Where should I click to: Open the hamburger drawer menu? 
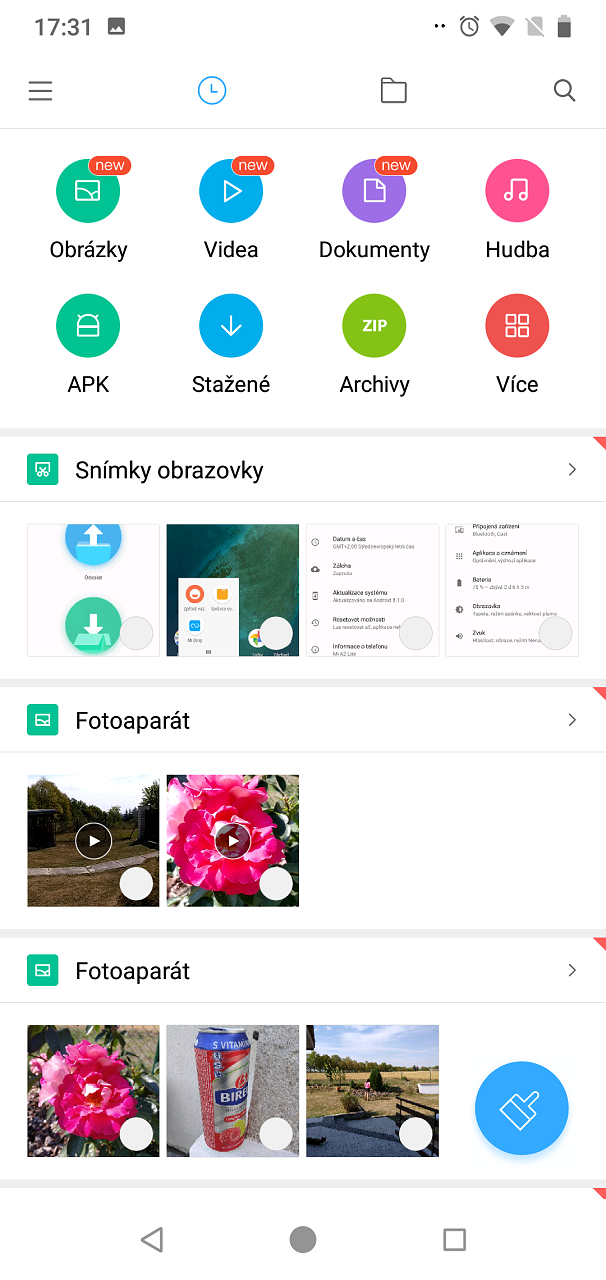coord(40,91)
